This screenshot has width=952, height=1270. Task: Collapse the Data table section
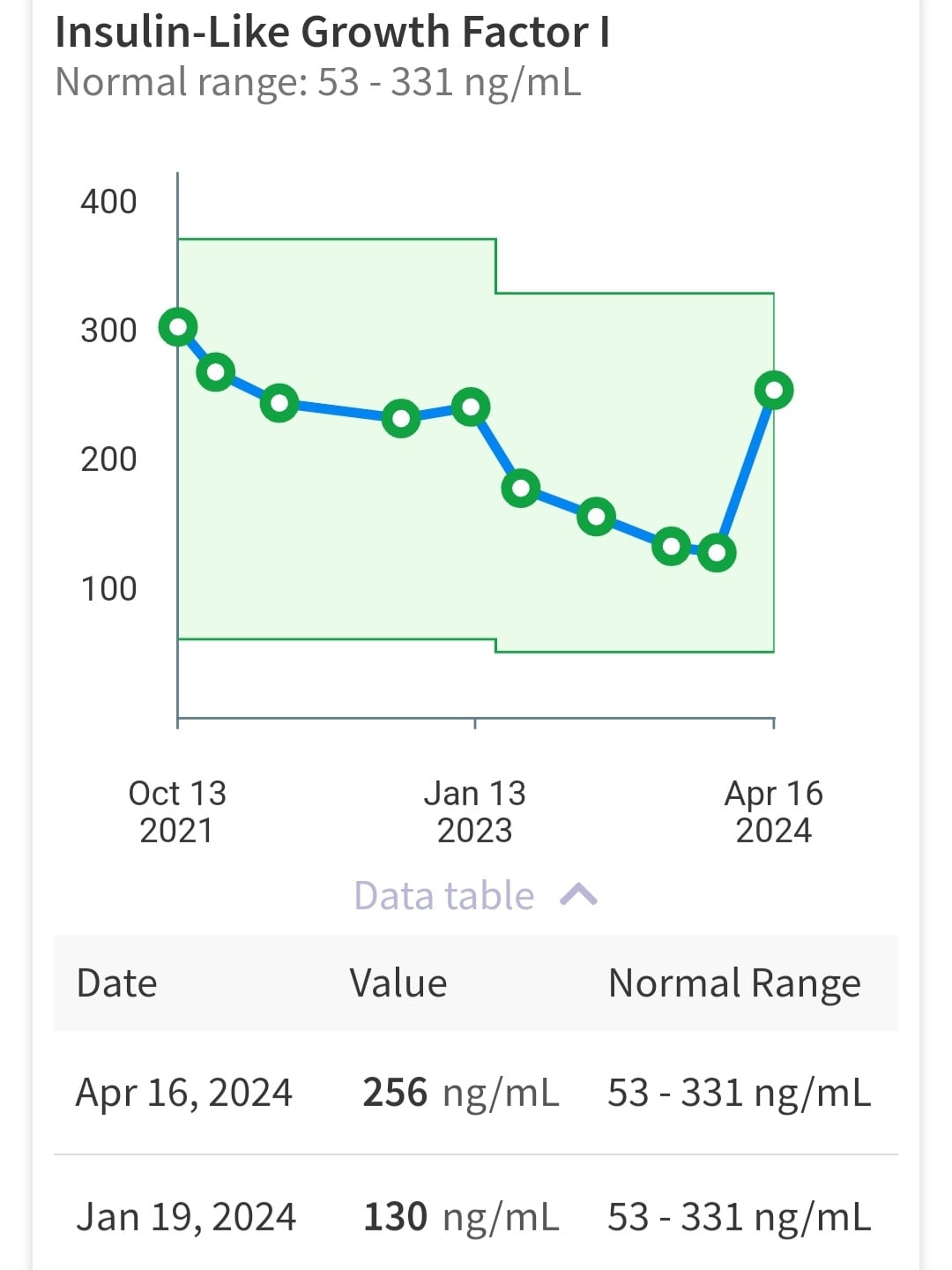[476, 896]
